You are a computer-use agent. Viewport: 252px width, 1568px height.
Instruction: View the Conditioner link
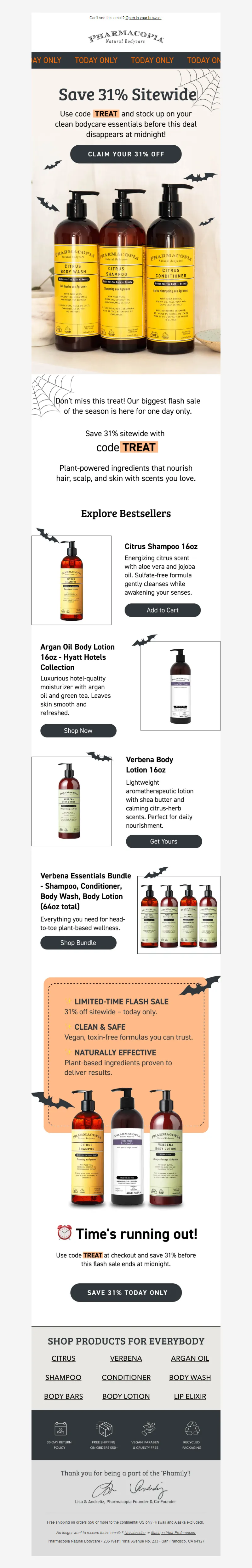coord(126,1377)
